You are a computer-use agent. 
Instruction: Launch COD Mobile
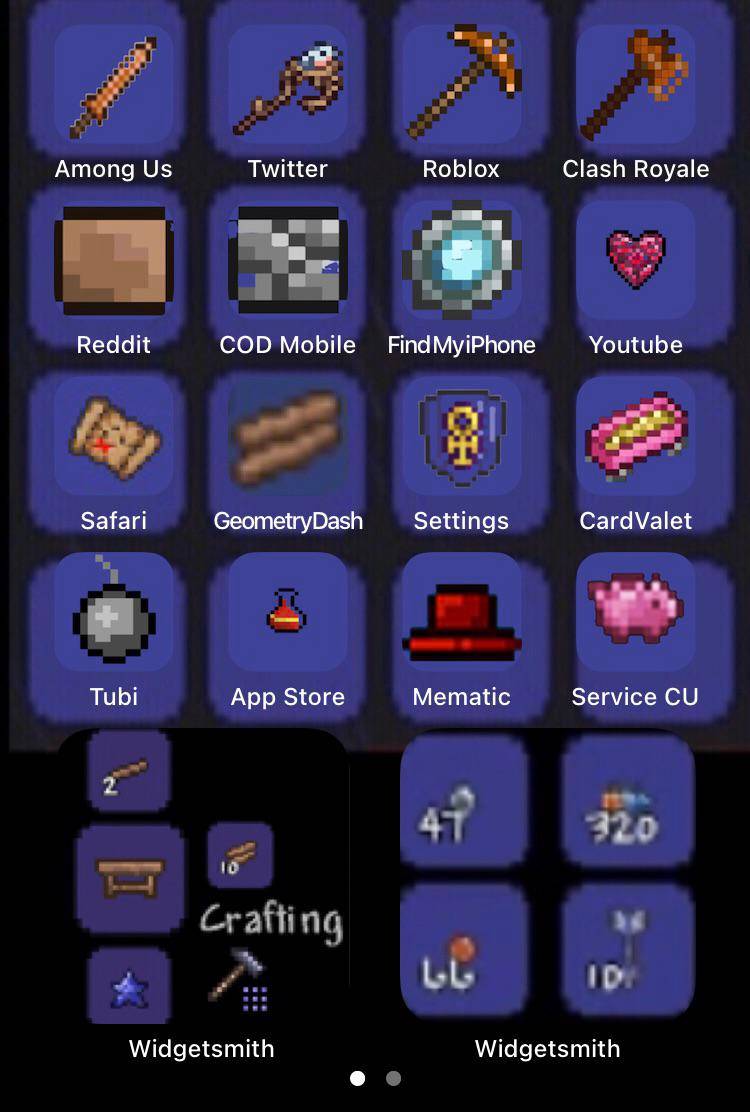point(287,260)
